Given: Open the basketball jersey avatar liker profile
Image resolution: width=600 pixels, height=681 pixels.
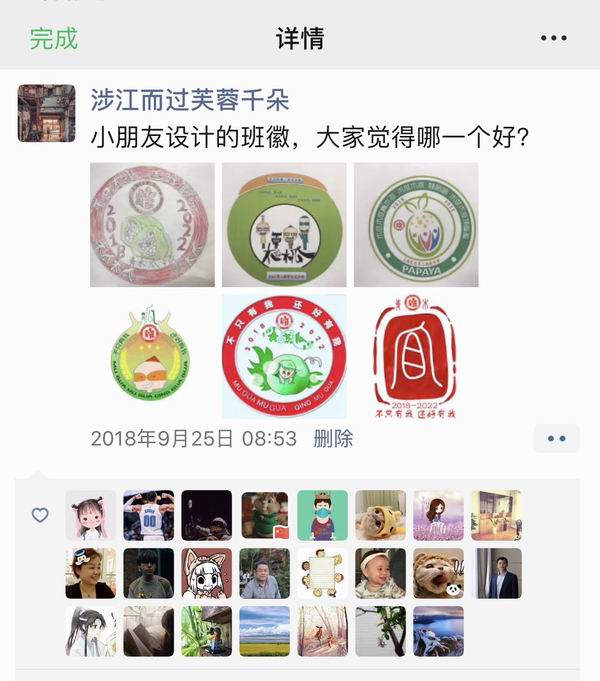Looking at the screenshot, I should [149, 516].
